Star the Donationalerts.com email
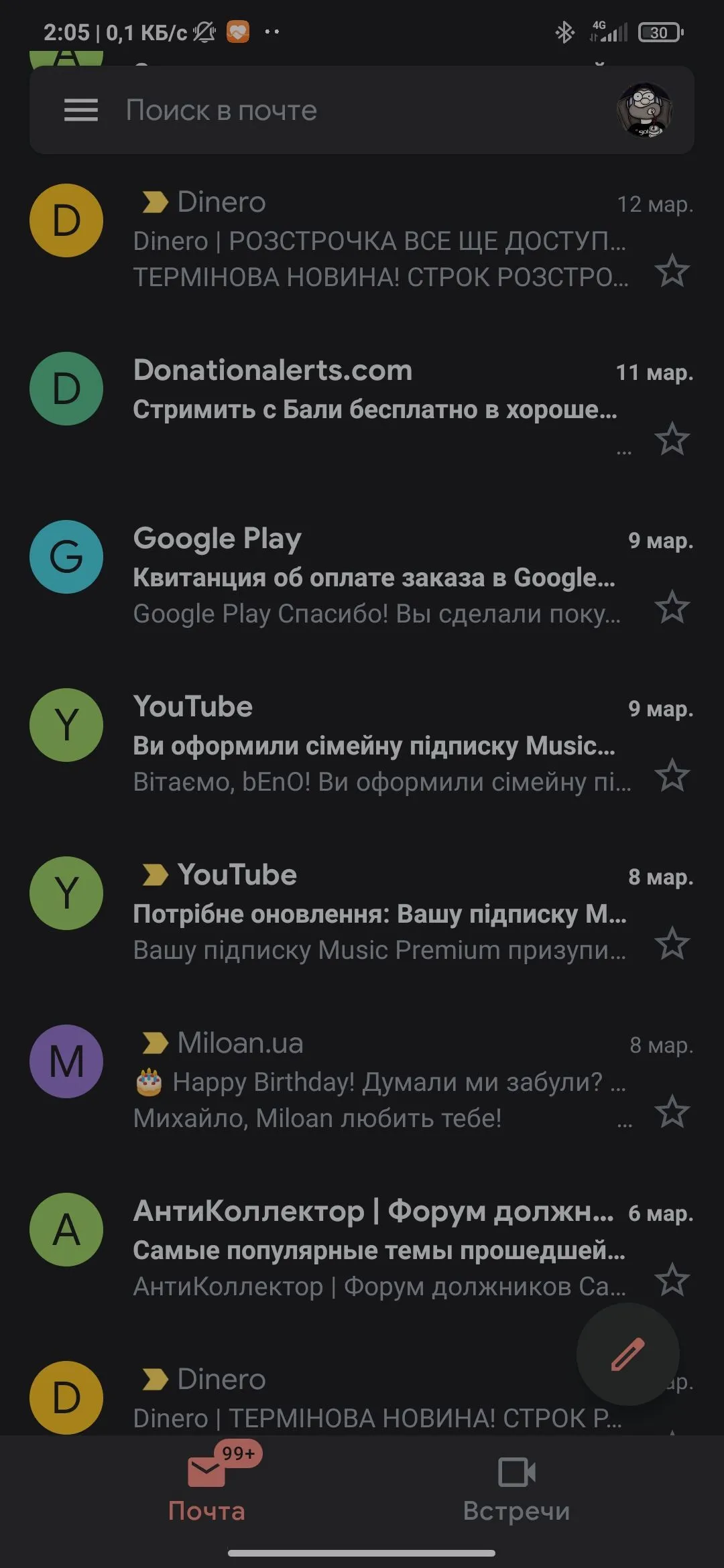 [672, 440]
